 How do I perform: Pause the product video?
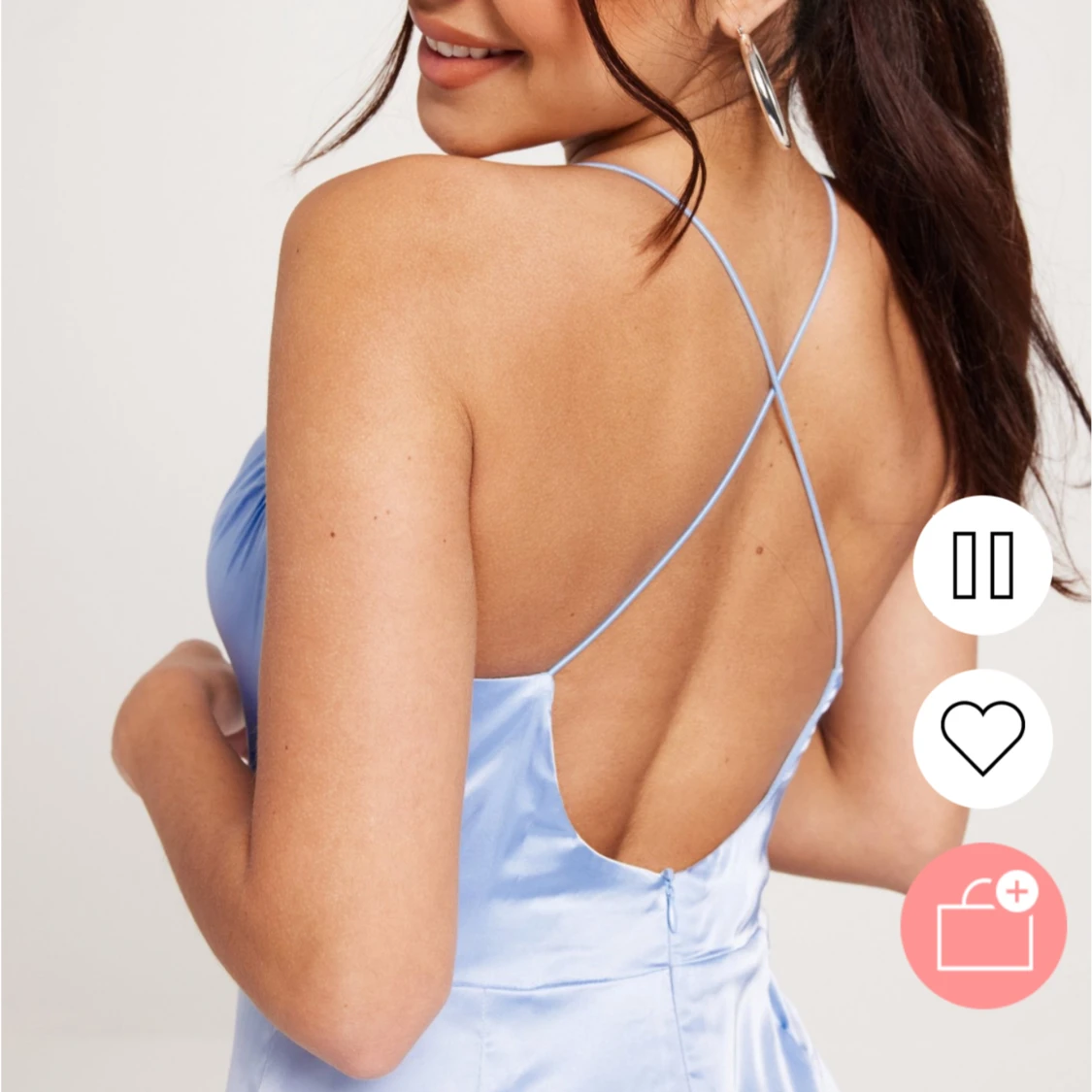982,565
